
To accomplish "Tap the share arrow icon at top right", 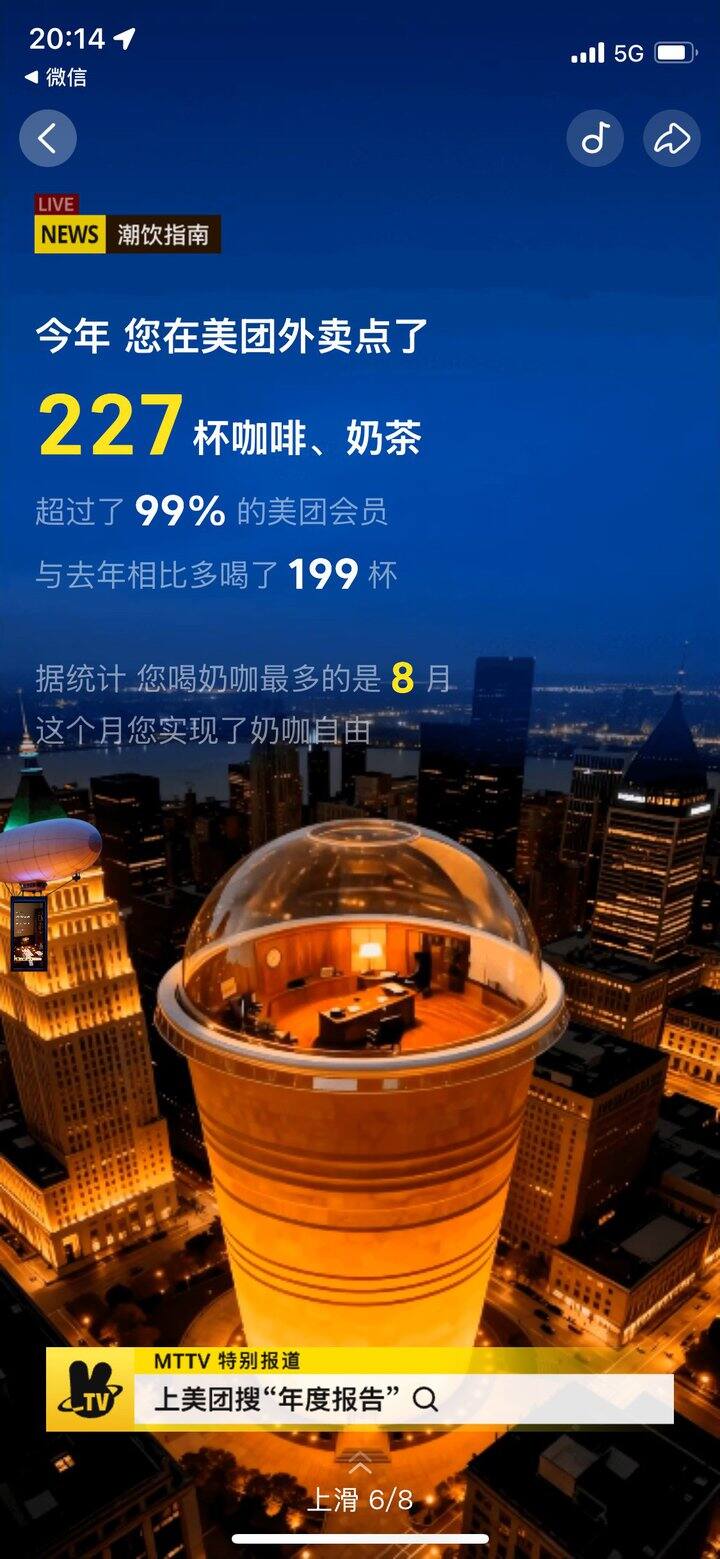I will pyautogui.click(x=671, y=138).
